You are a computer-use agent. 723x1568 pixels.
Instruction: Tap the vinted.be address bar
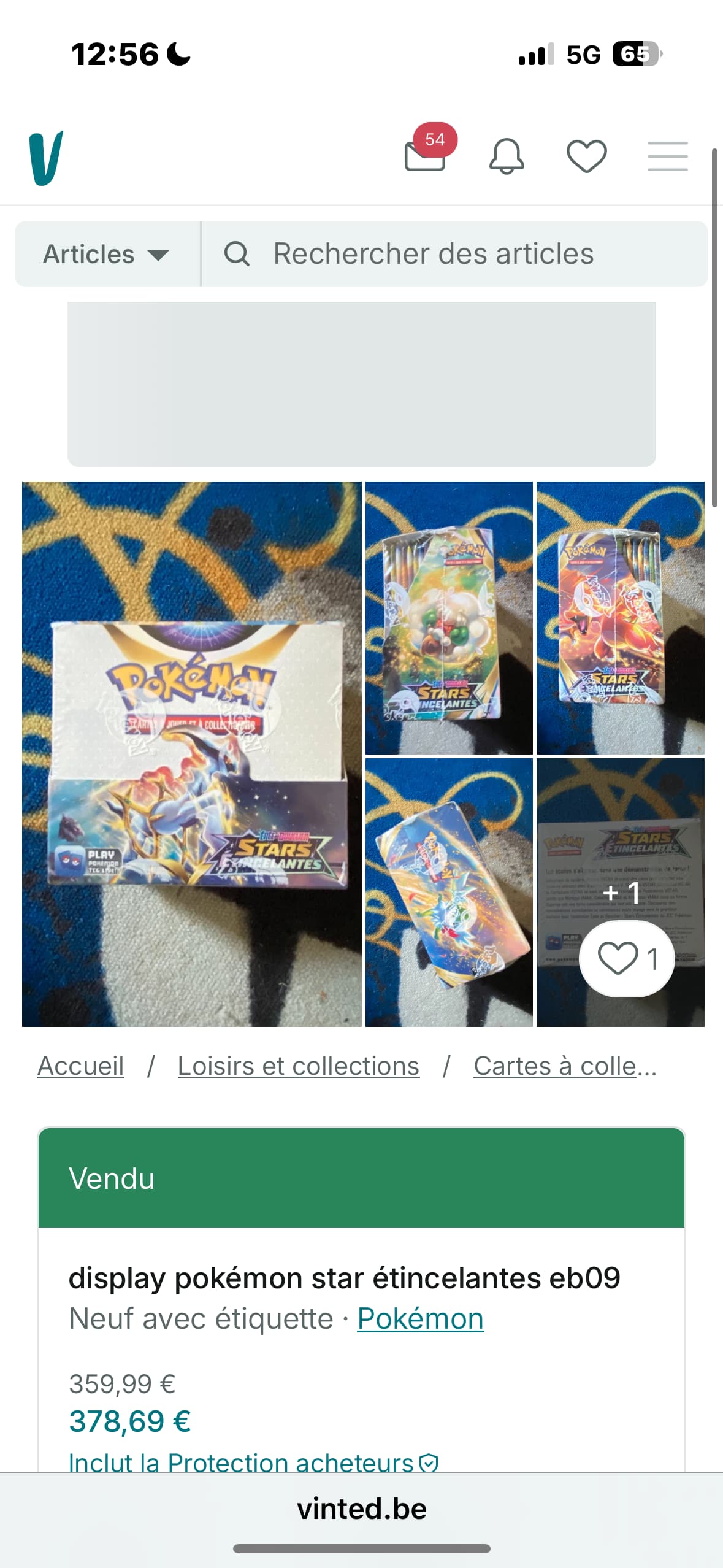[362, 1508]
